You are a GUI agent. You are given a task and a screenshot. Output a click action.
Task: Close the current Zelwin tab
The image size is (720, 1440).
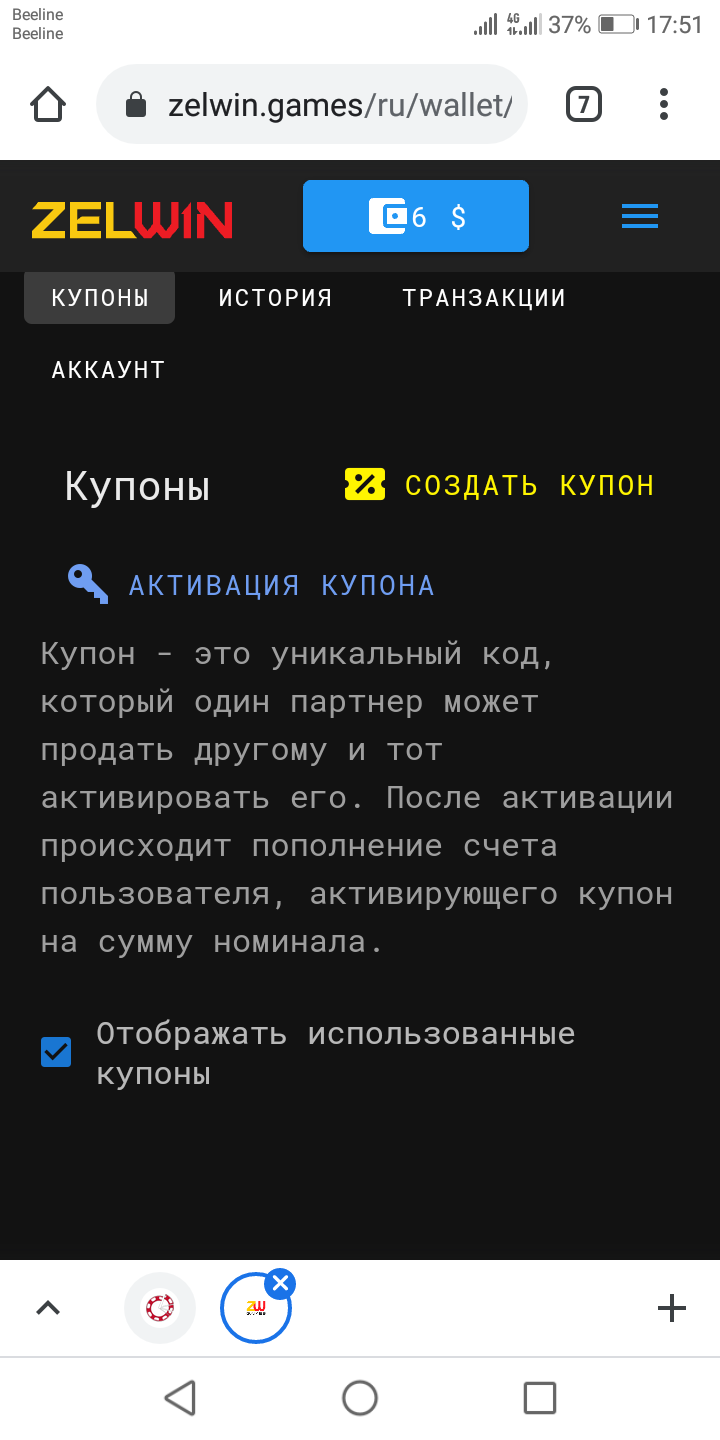pos(281,1283)
